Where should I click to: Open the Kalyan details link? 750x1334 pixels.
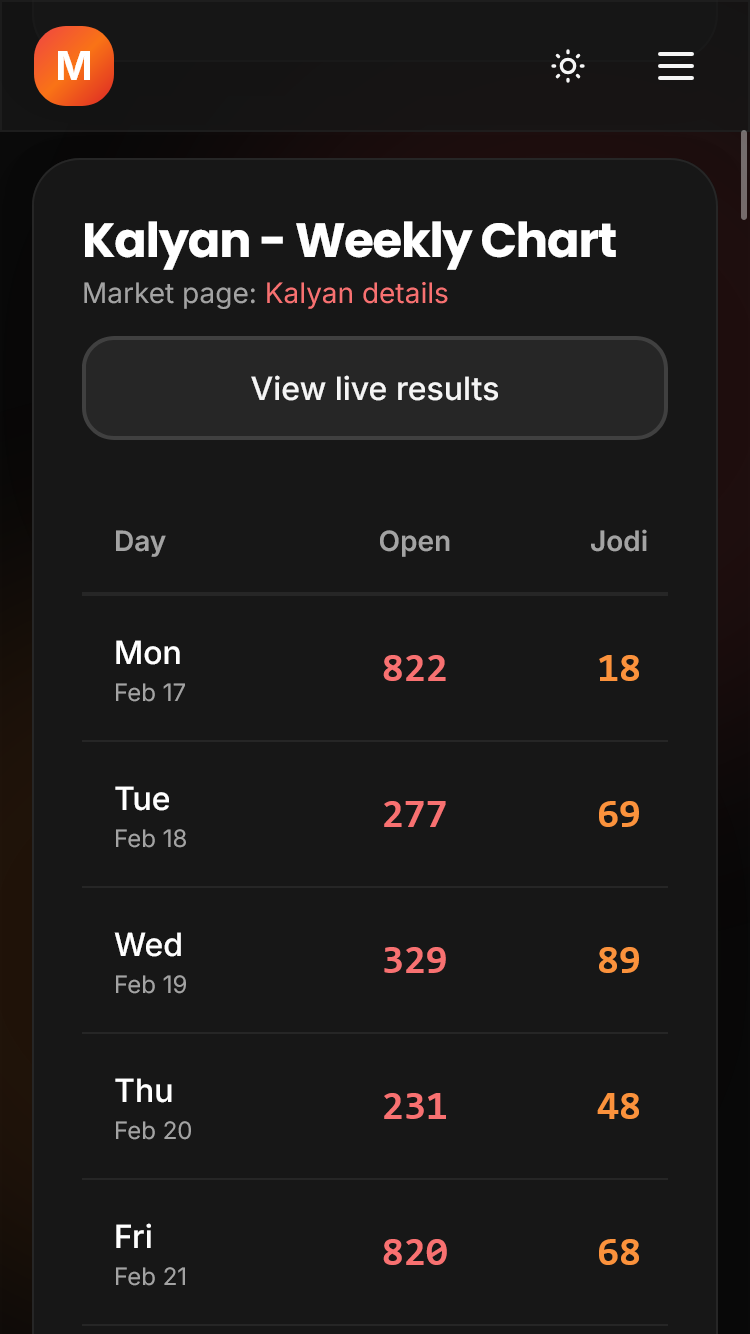point(356,293)
